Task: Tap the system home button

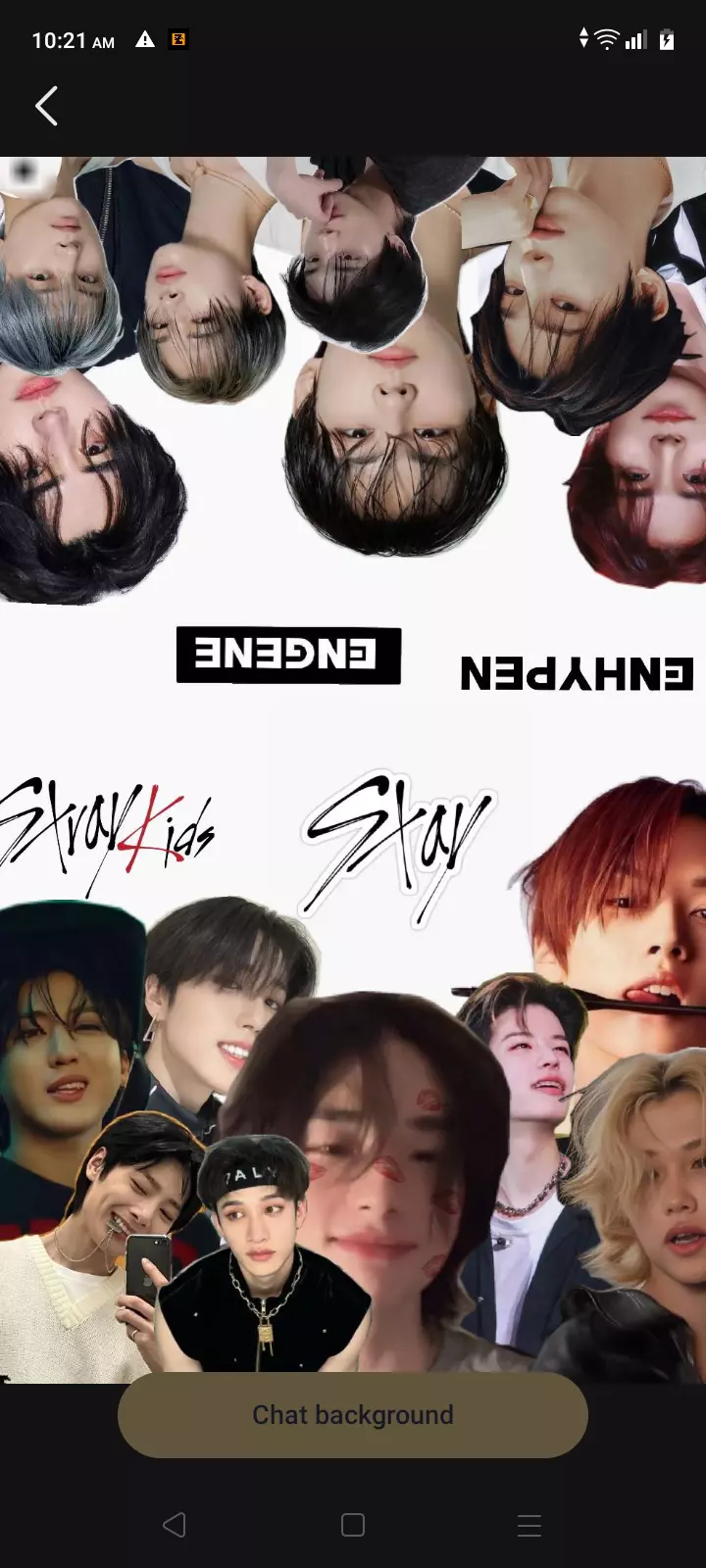Action: 353,1525
